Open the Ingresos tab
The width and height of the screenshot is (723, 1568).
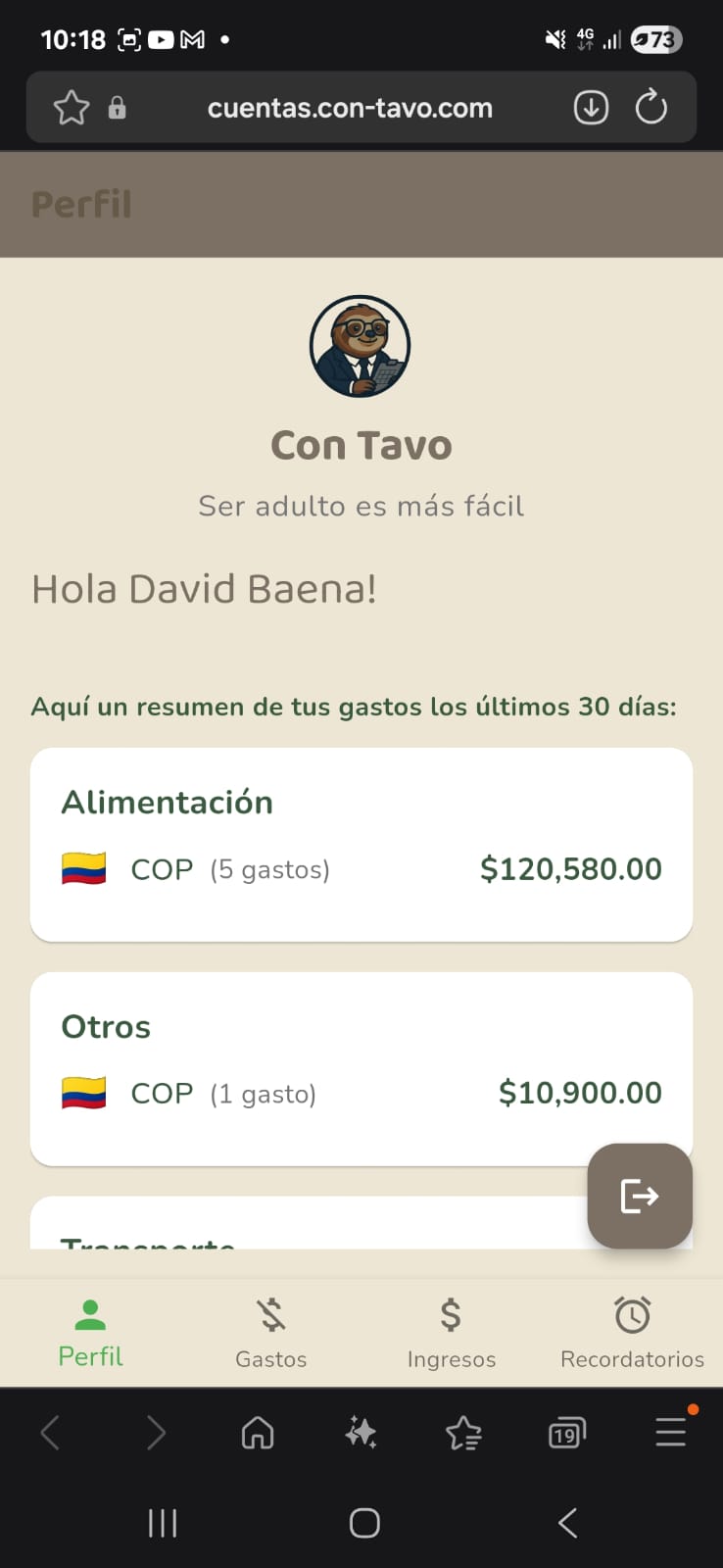pyautogui.click(x=451, y=1333)
